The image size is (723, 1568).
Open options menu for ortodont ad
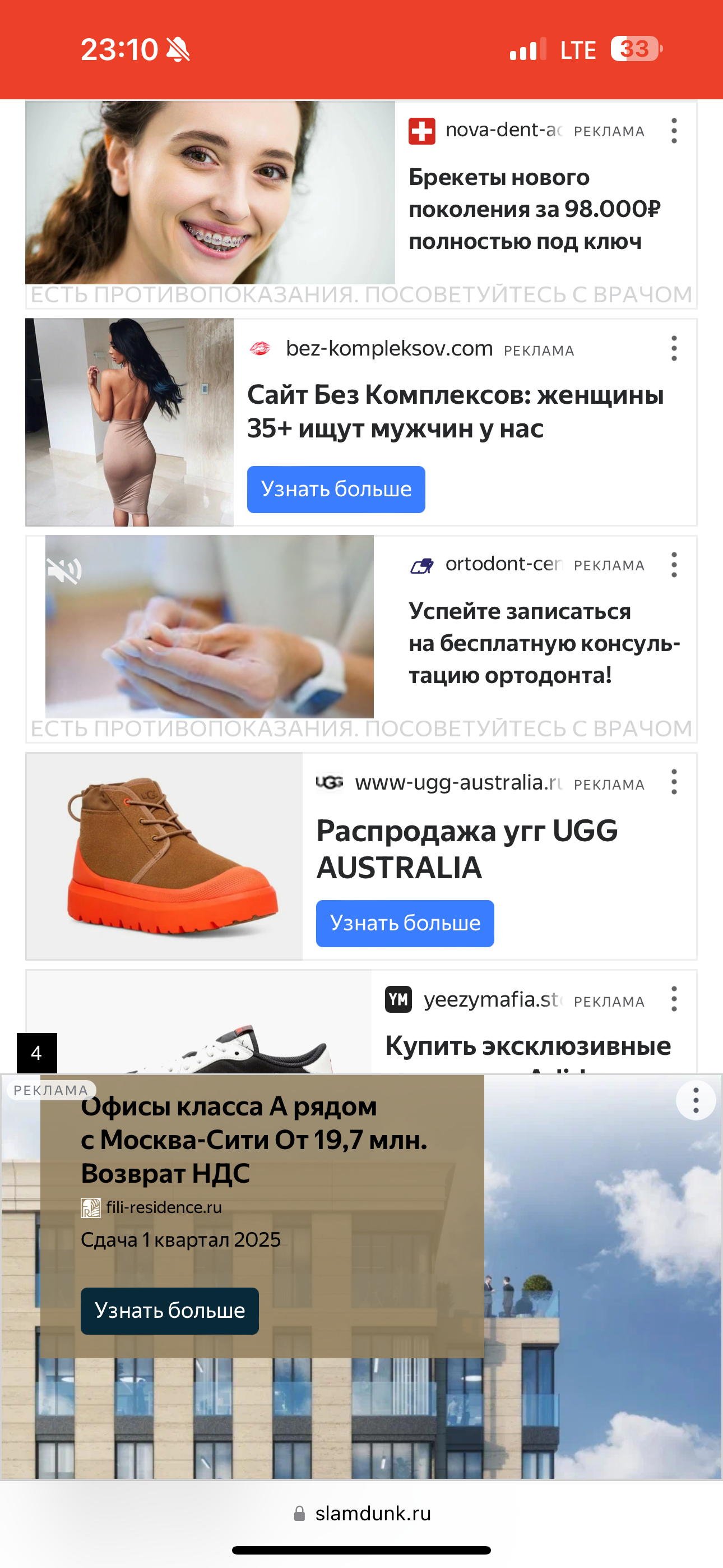point(673,565)
